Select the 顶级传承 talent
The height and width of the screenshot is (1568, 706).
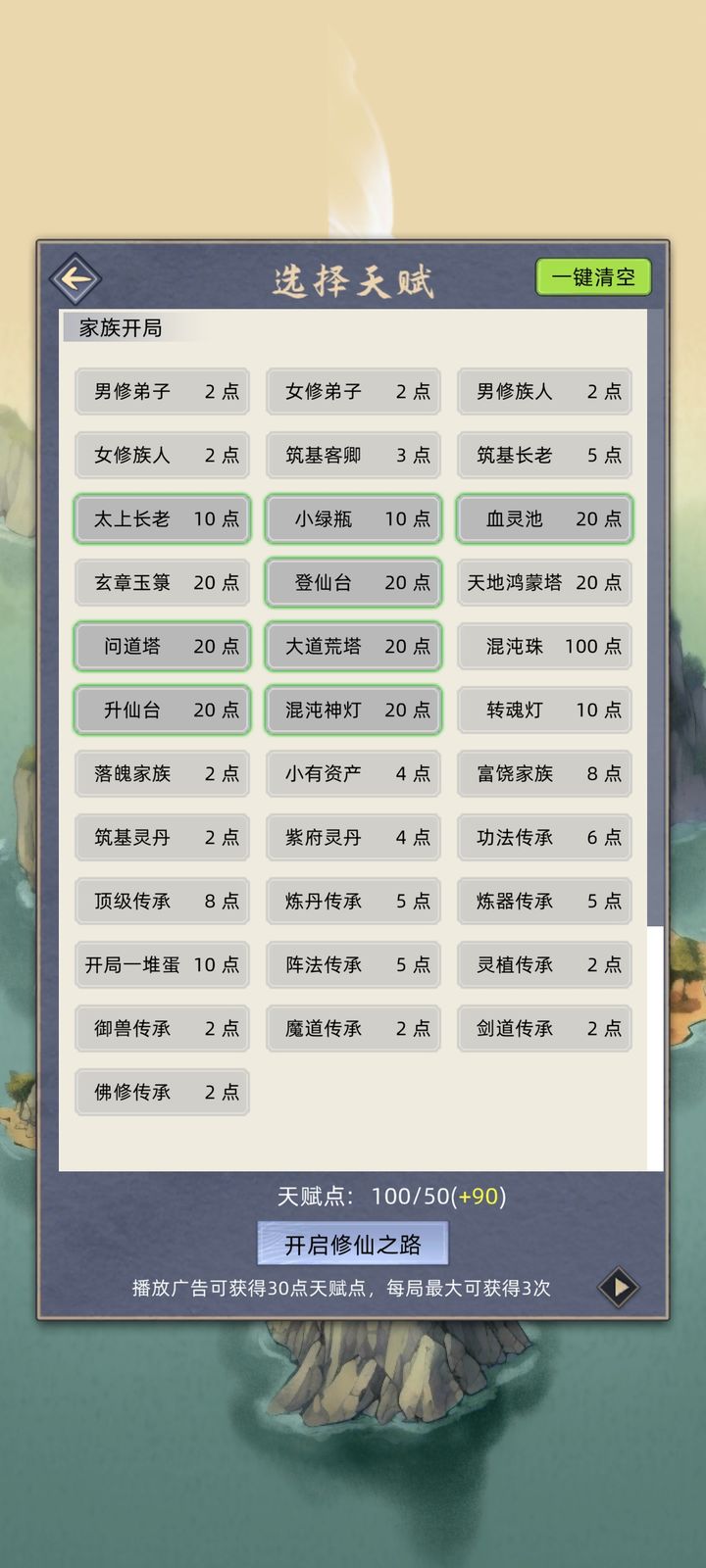pos(162,901)
